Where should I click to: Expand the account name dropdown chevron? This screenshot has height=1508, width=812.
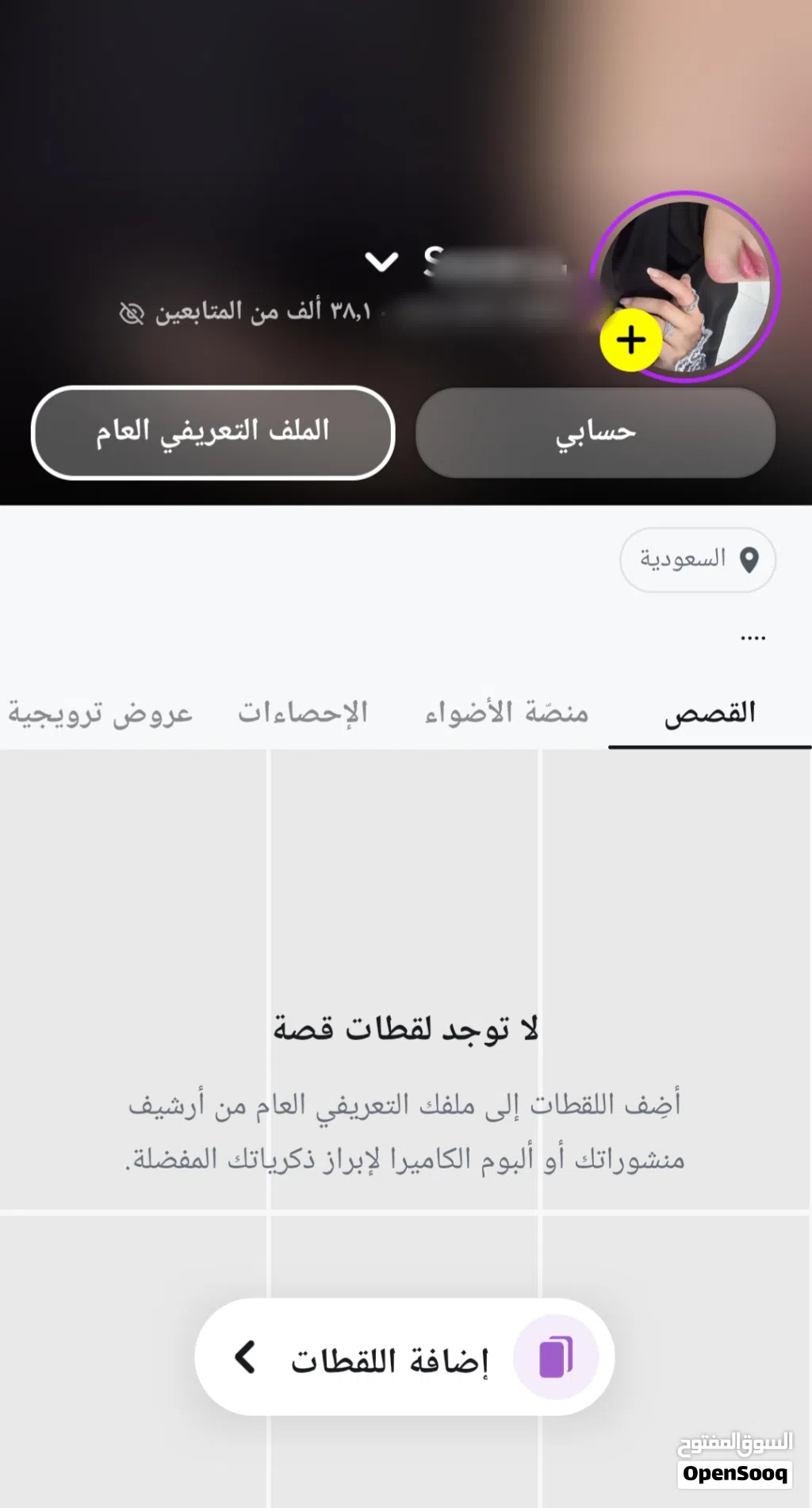click(x=381, y=261)
